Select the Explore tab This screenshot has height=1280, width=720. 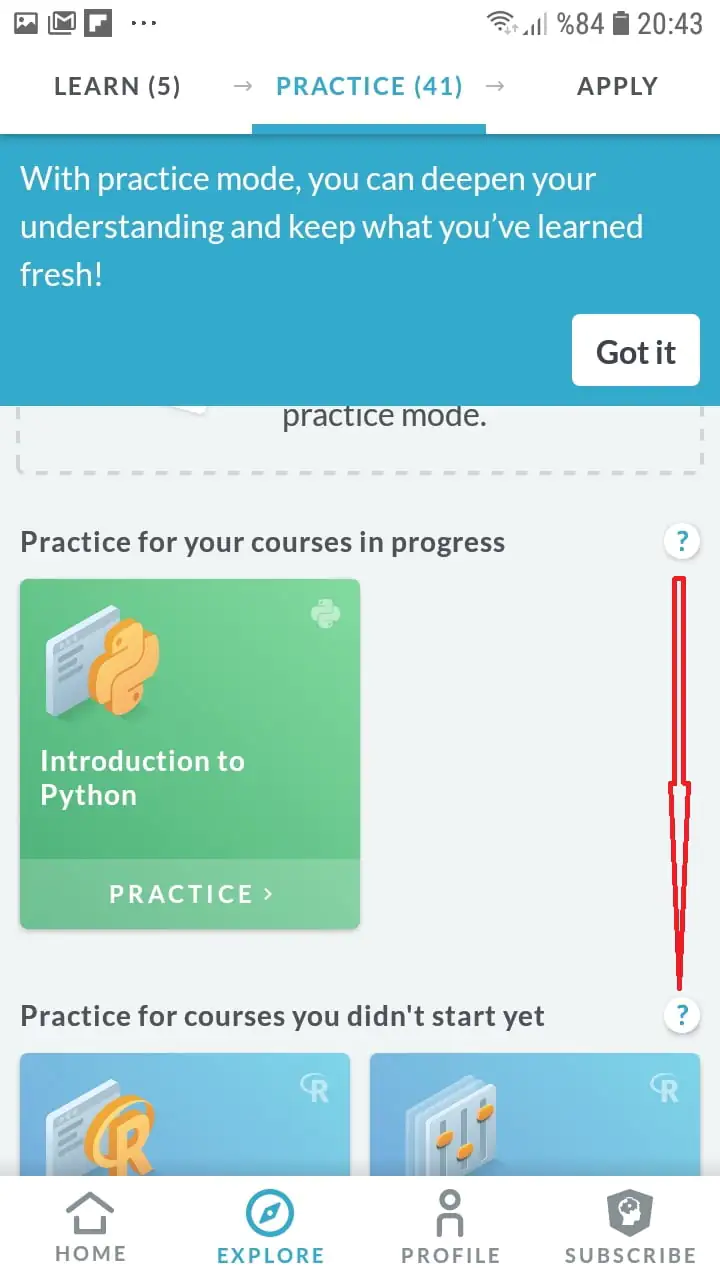[x=270, y=1228]
